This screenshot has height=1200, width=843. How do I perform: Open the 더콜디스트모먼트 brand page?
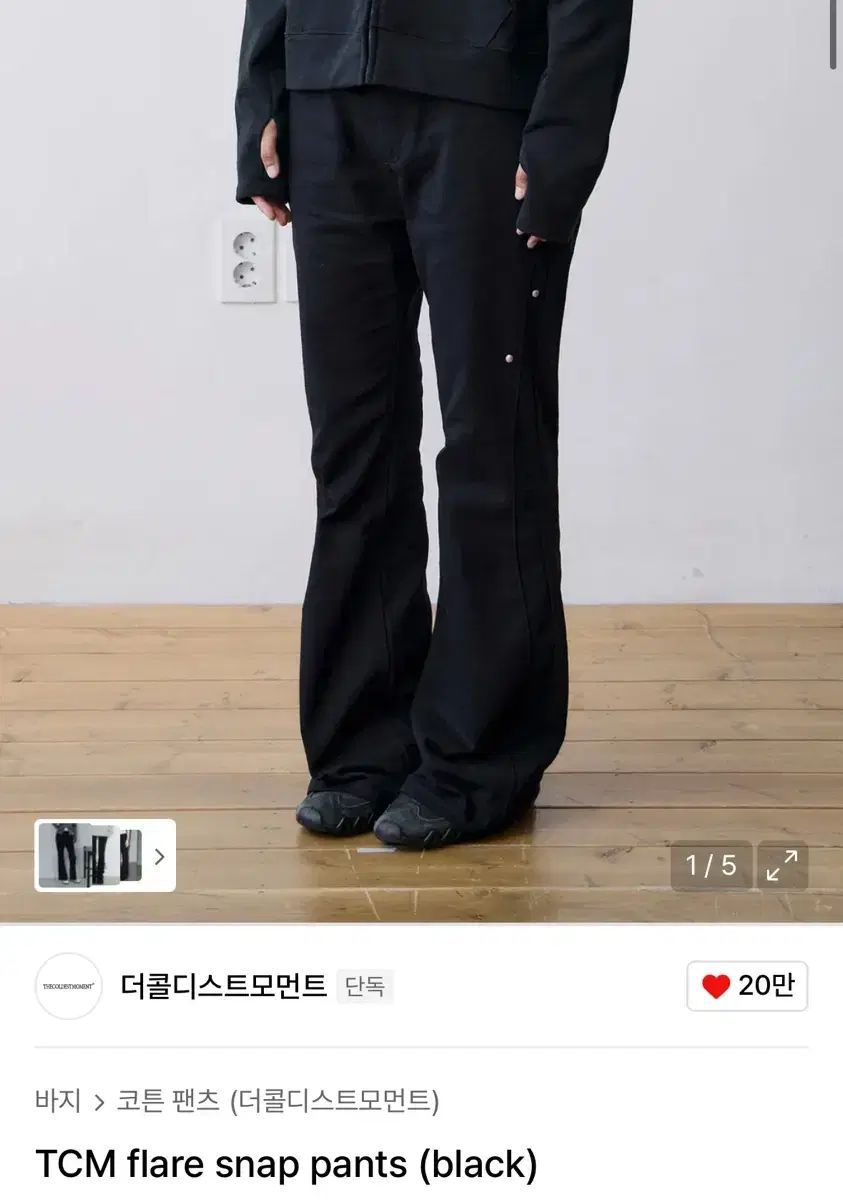point(223,987)
